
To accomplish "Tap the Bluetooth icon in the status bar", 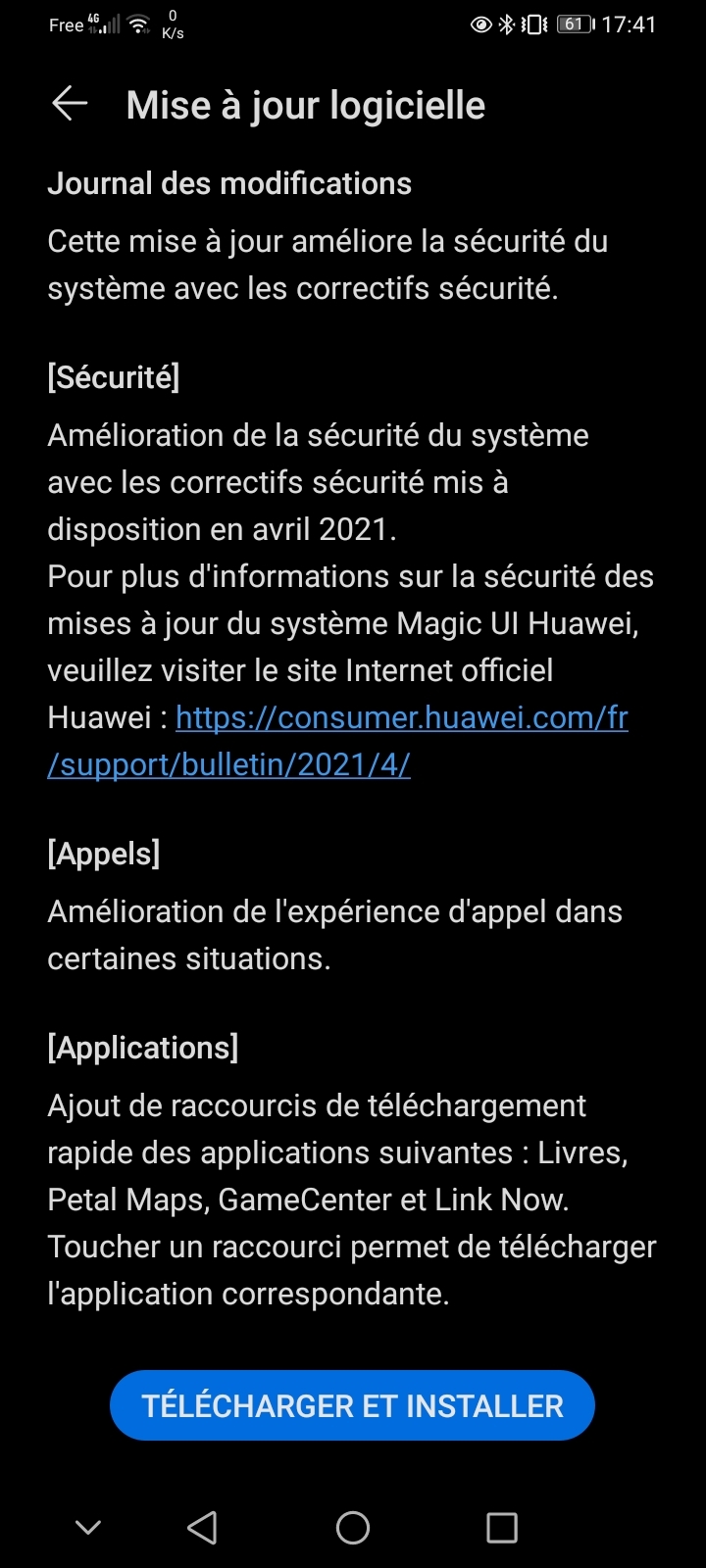I will point(504,24).
